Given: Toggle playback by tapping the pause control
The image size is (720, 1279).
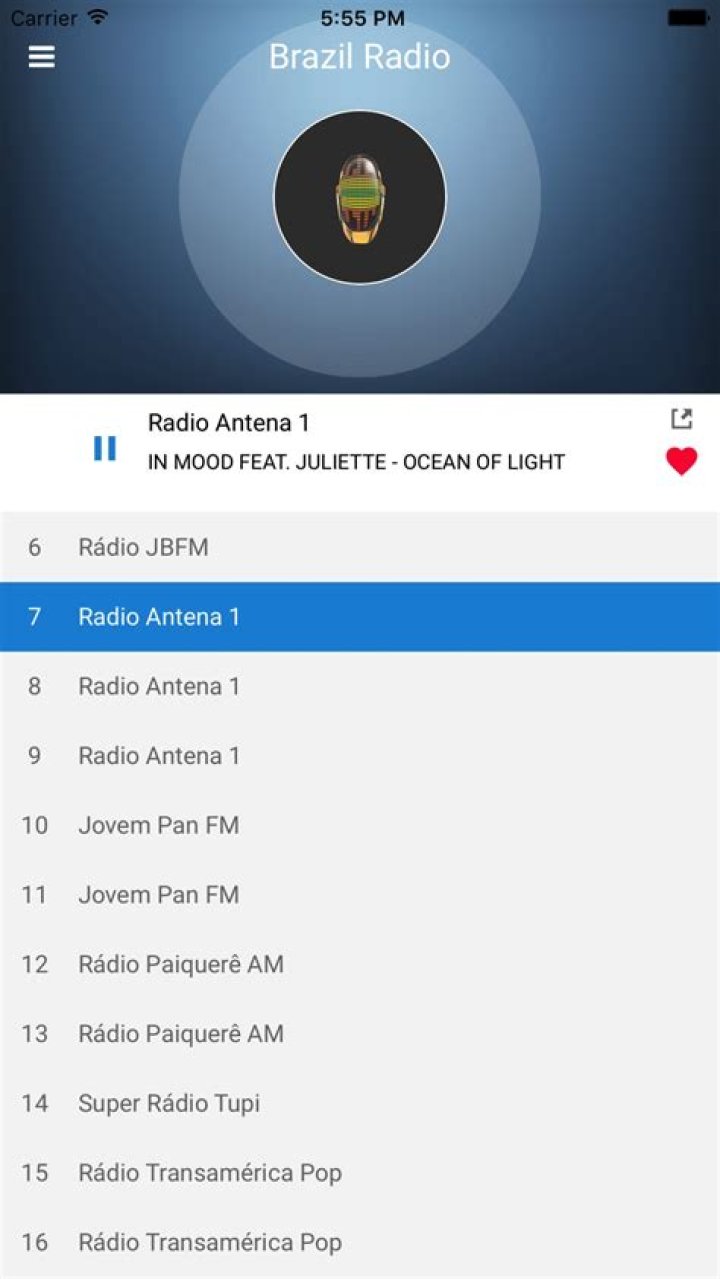Looking at the screenshot, I should [x=104, y=448].
